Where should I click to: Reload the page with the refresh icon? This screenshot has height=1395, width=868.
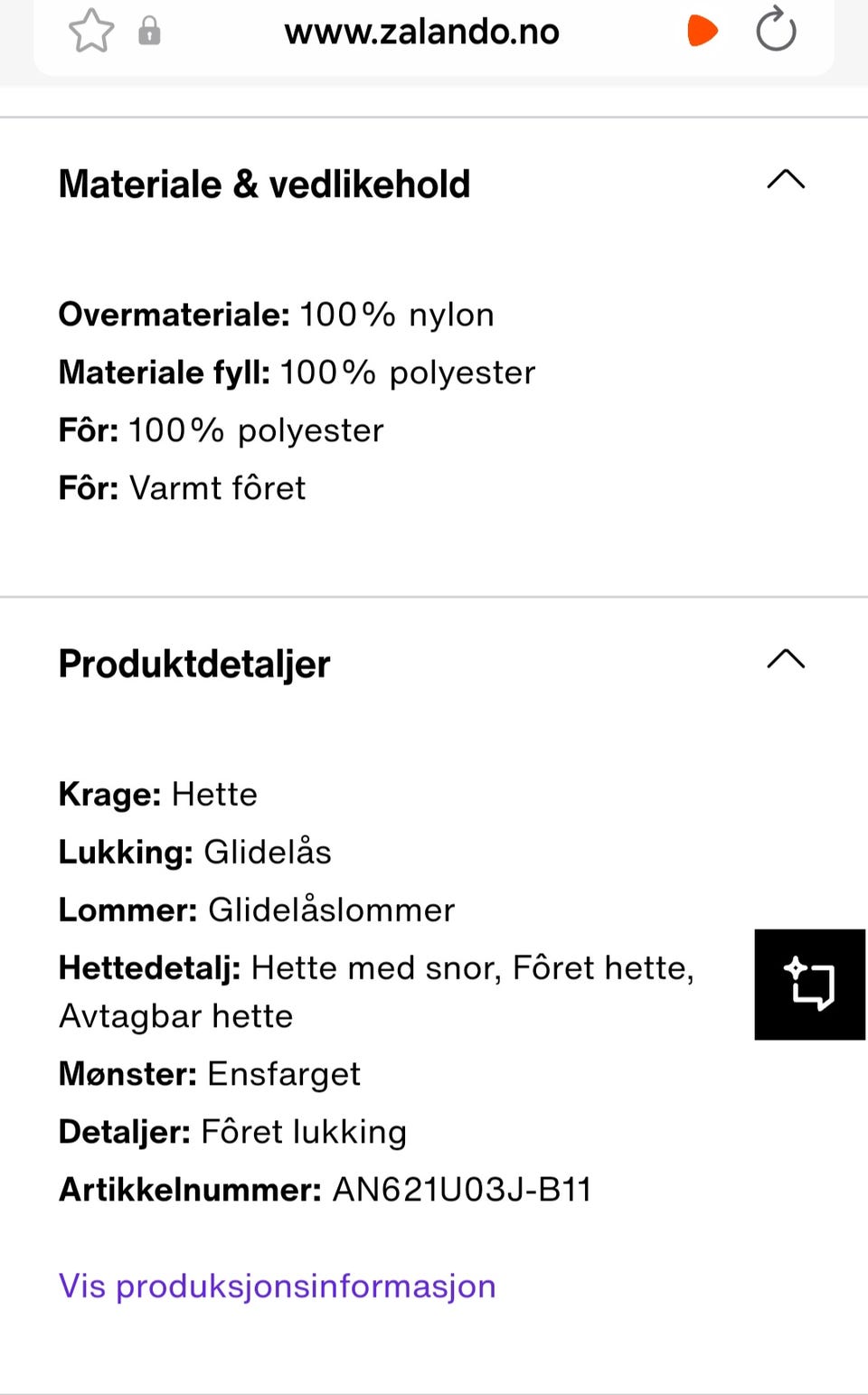(x=775, y=30)
